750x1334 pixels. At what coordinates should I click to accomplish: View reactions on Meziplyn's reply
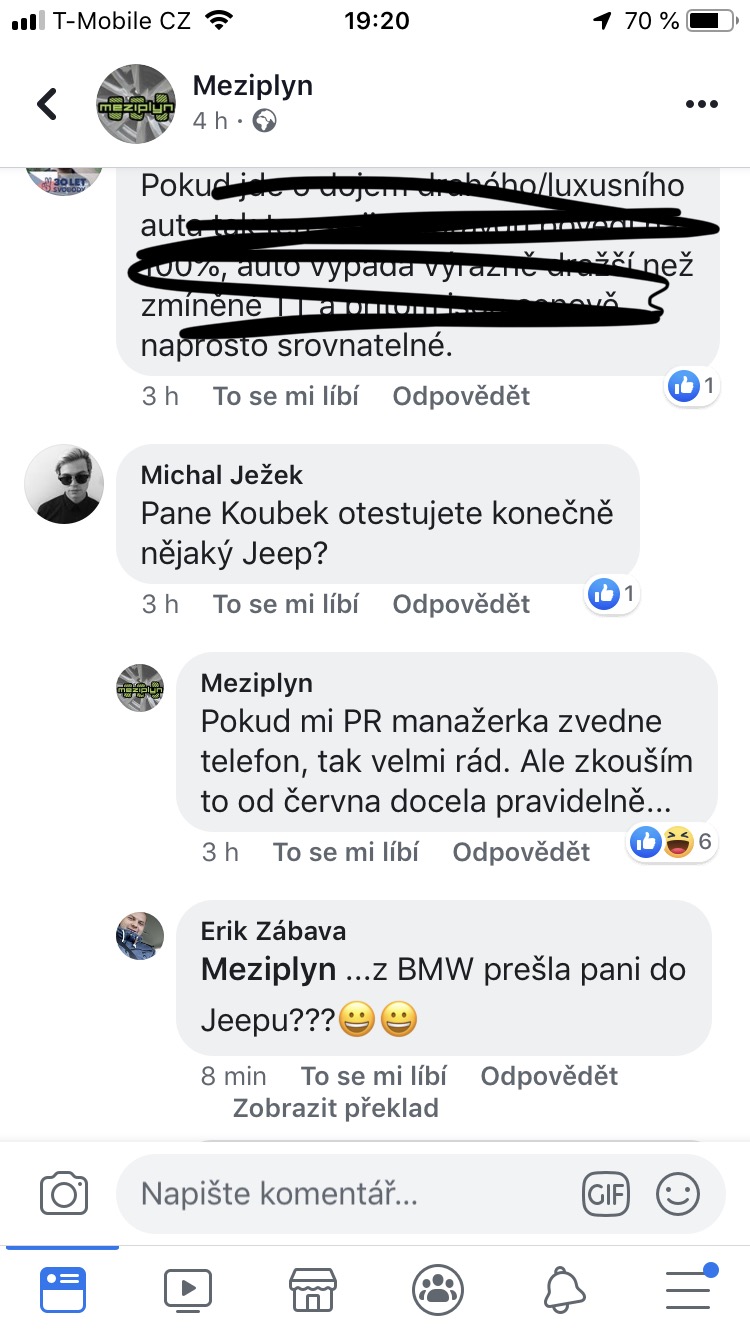(x=672, y=843)
